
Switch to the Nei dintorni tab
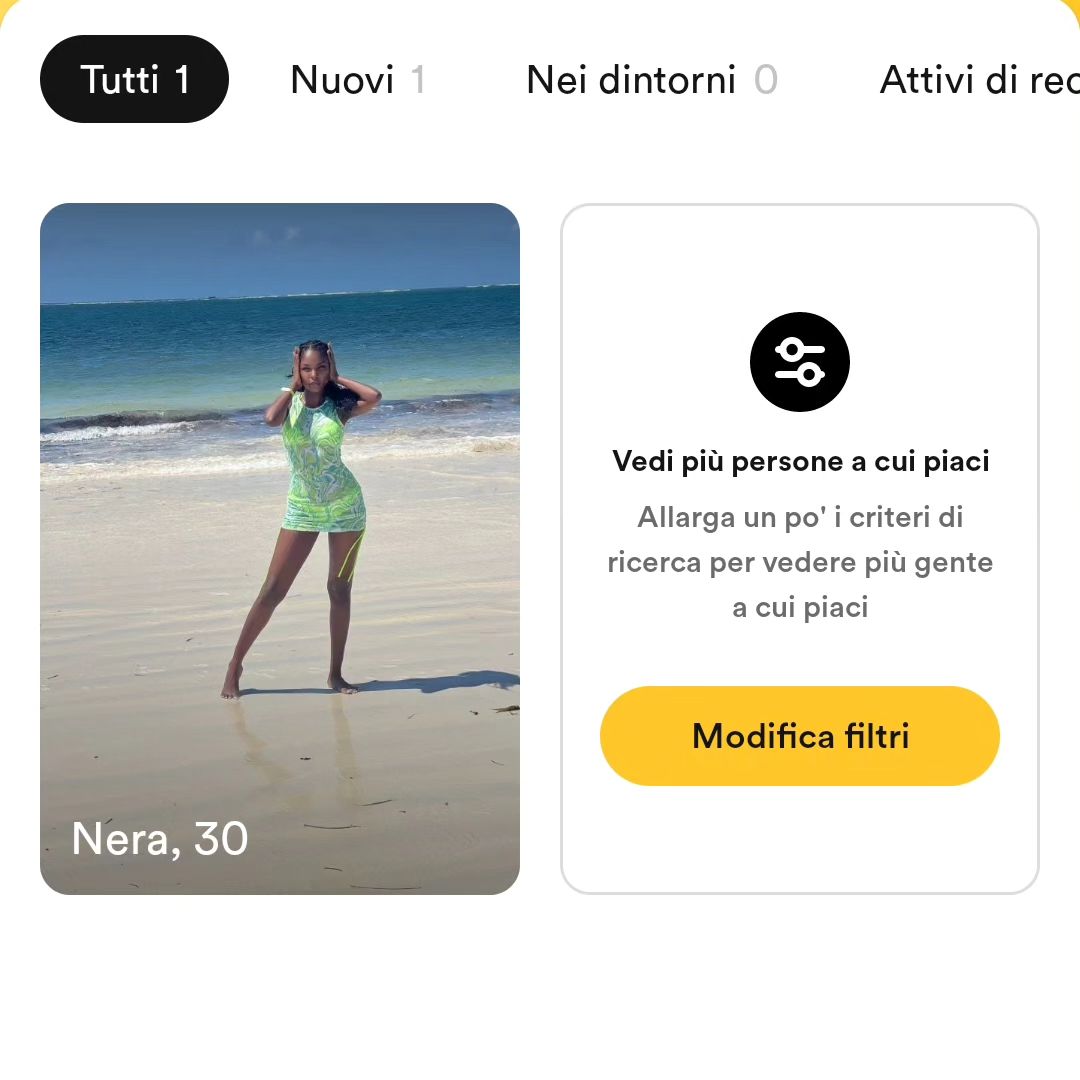point(651,80)
